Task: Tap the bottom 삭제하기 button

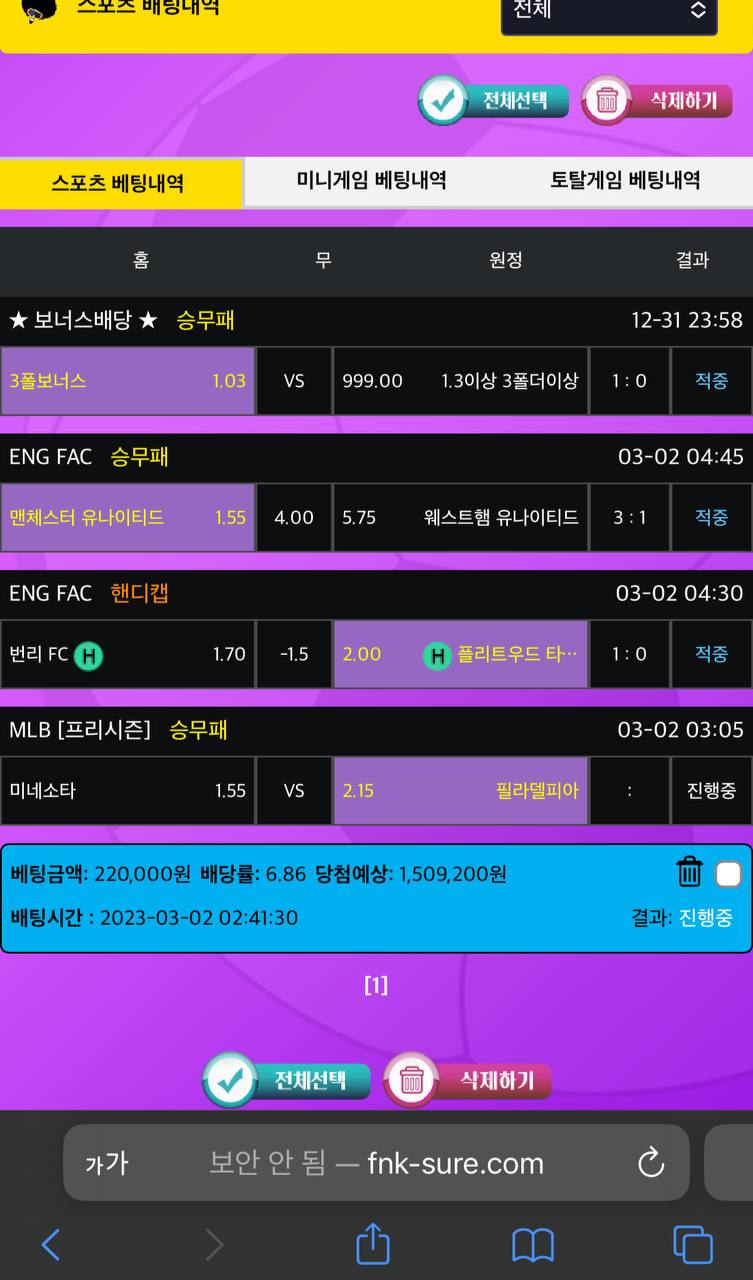Action: [468, 1080]
